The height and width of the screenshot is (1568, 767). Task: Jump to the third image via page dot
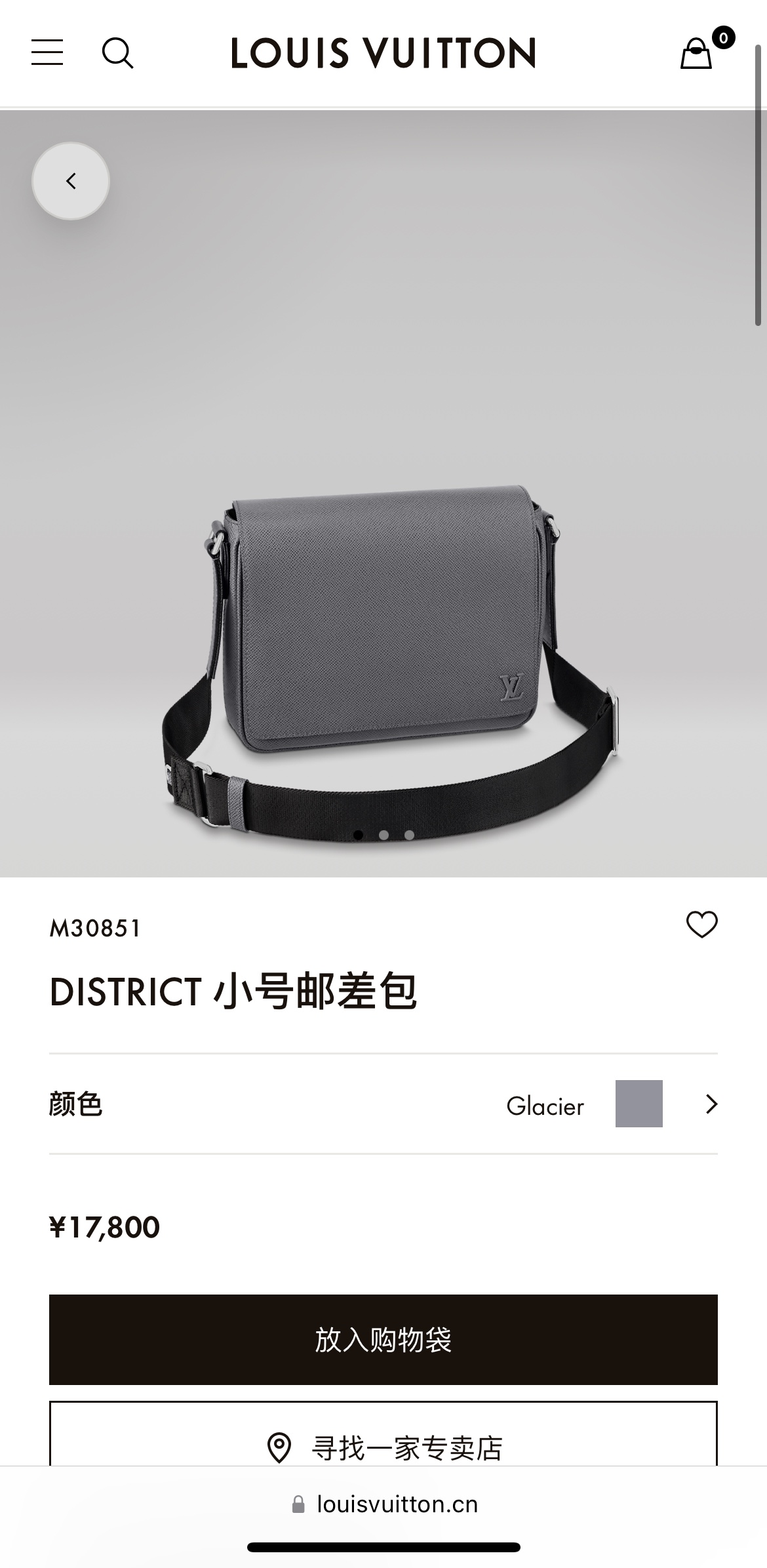[410, 835]
